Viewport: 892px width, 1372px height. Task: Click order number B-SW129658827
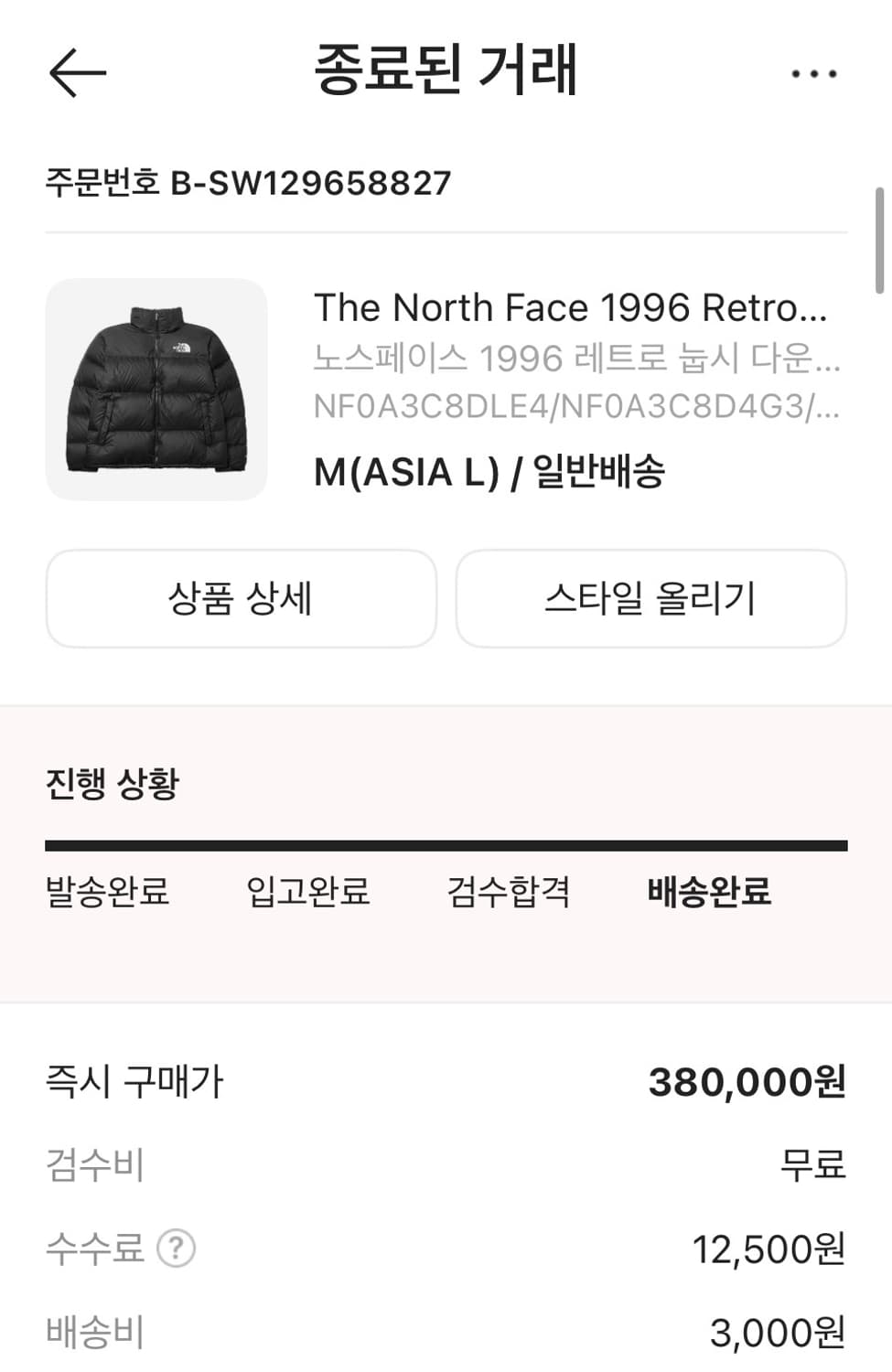(247, 183)
